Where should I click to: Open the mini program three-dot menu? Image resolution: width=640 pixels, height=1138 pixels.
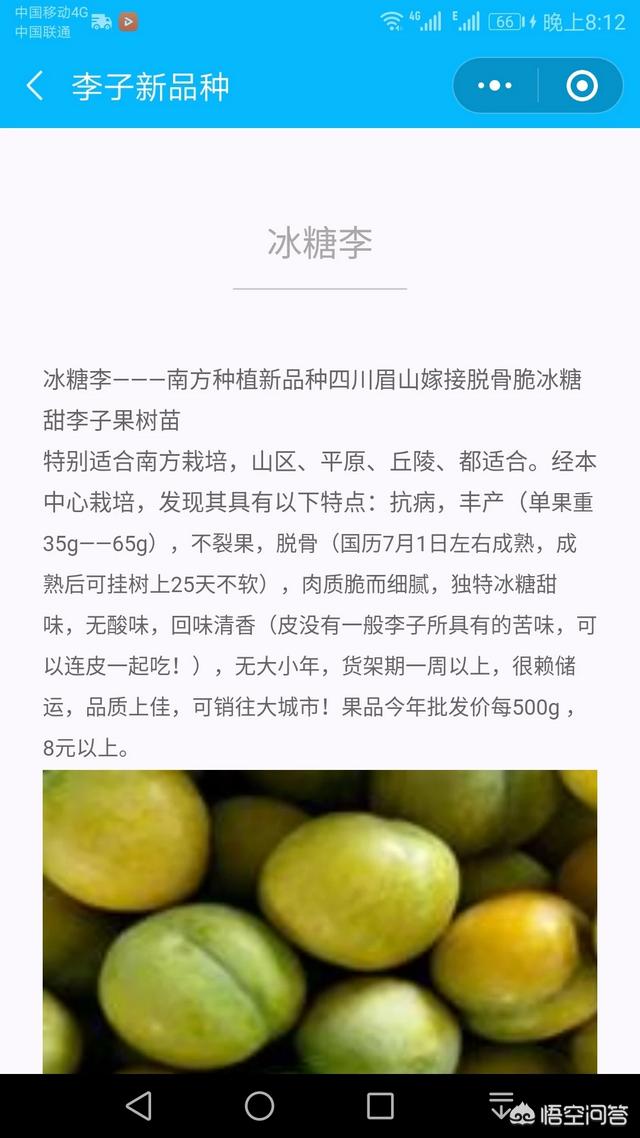[x=495, y=86]
